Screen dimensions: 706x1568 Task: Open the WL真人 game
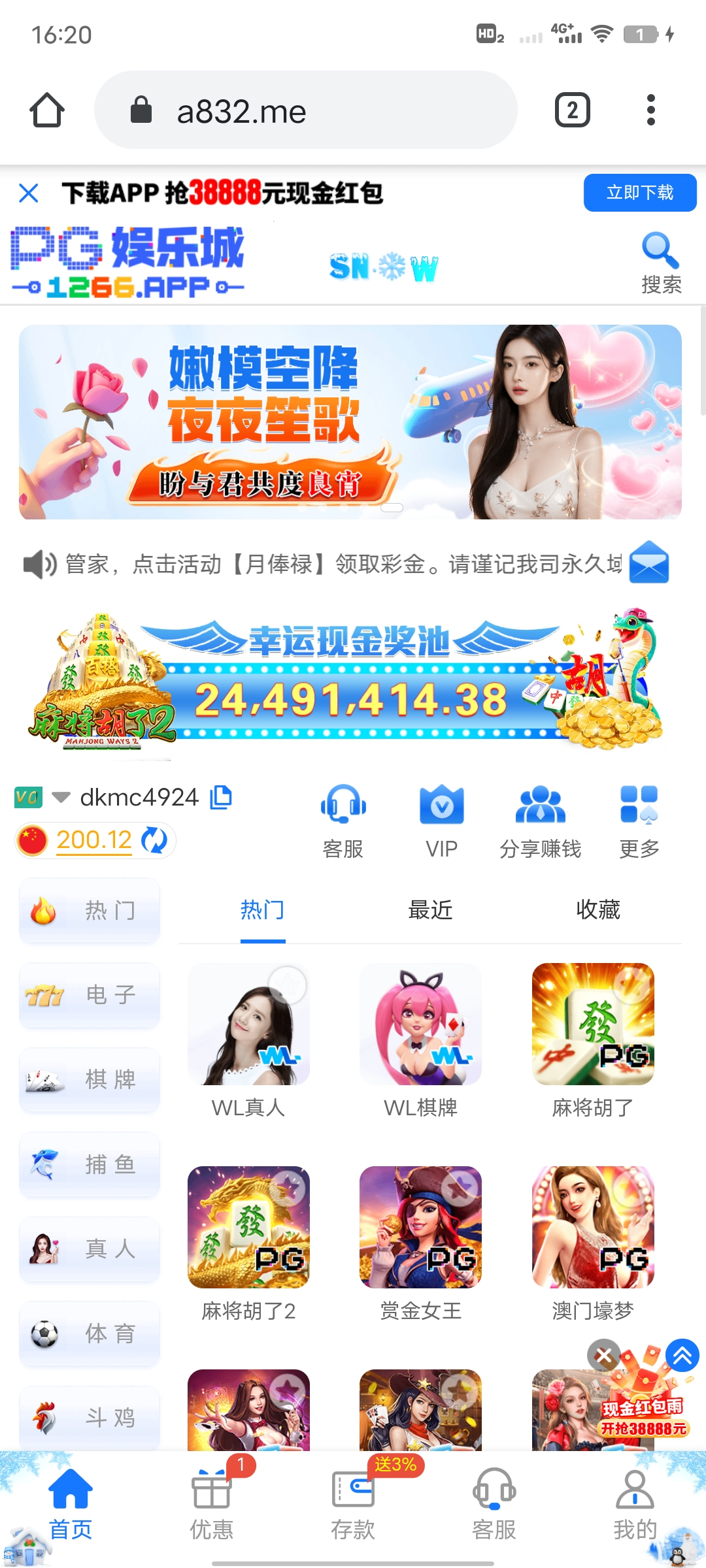pos(248,1039)
